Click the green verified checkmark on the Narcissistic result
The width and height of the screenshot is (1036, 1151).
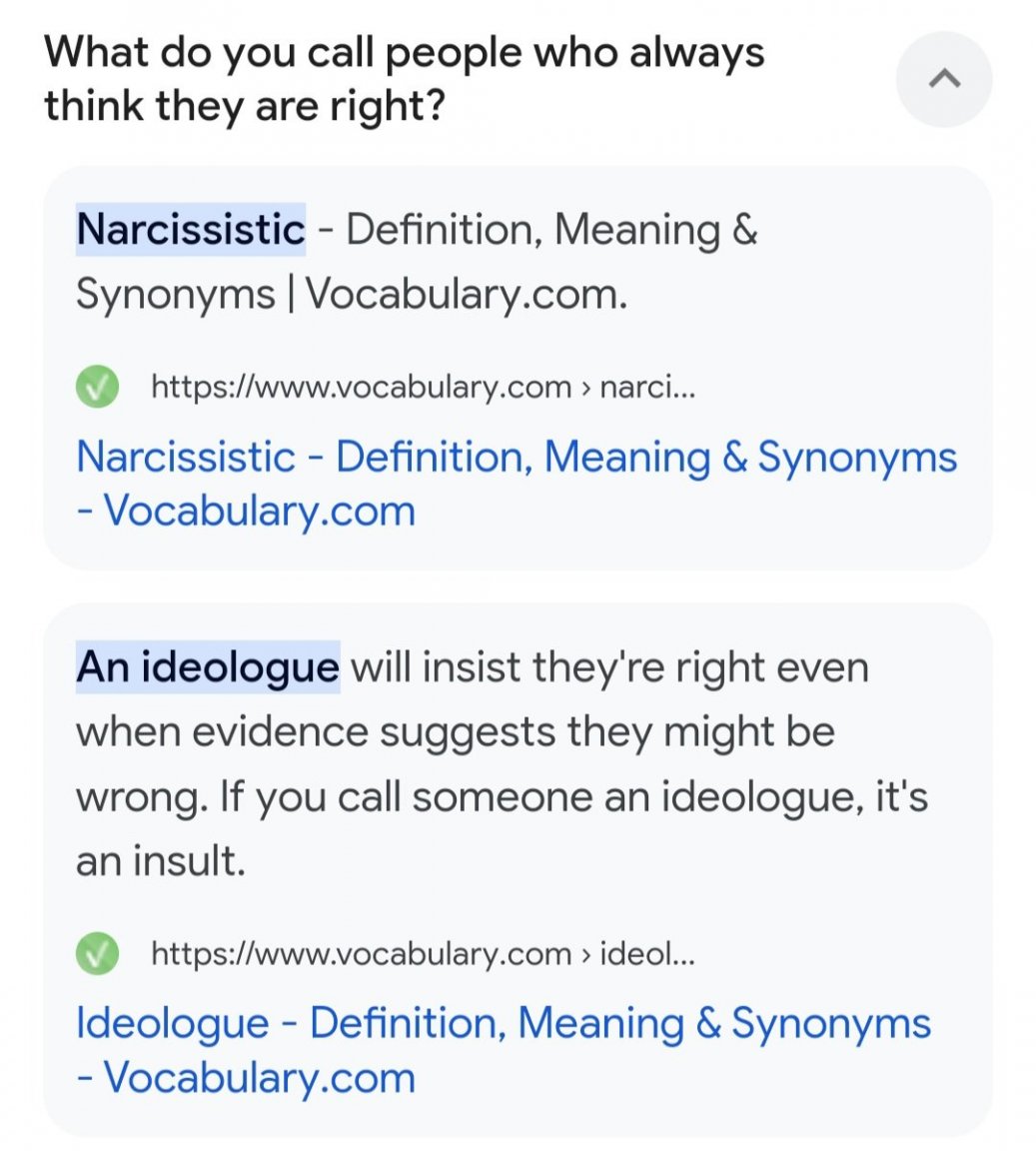[x=95, y=389]
